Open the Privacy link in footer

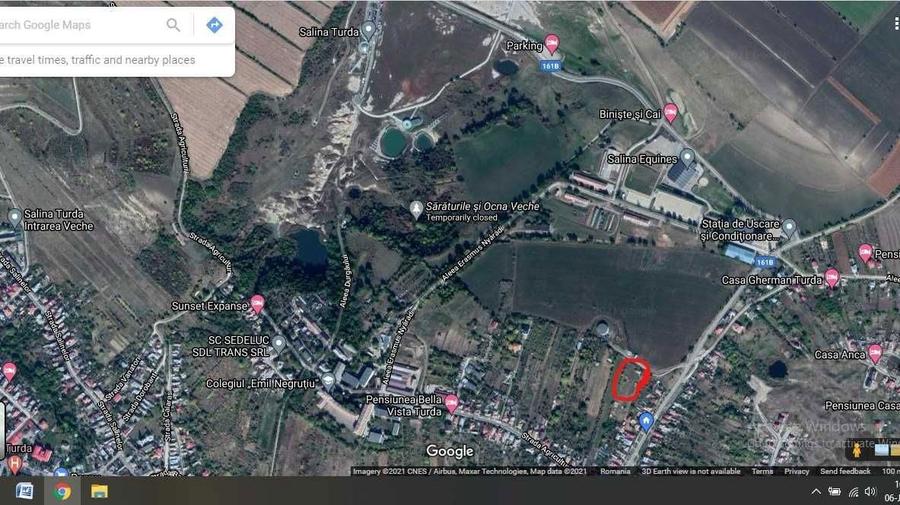click(x=797, y=471)
